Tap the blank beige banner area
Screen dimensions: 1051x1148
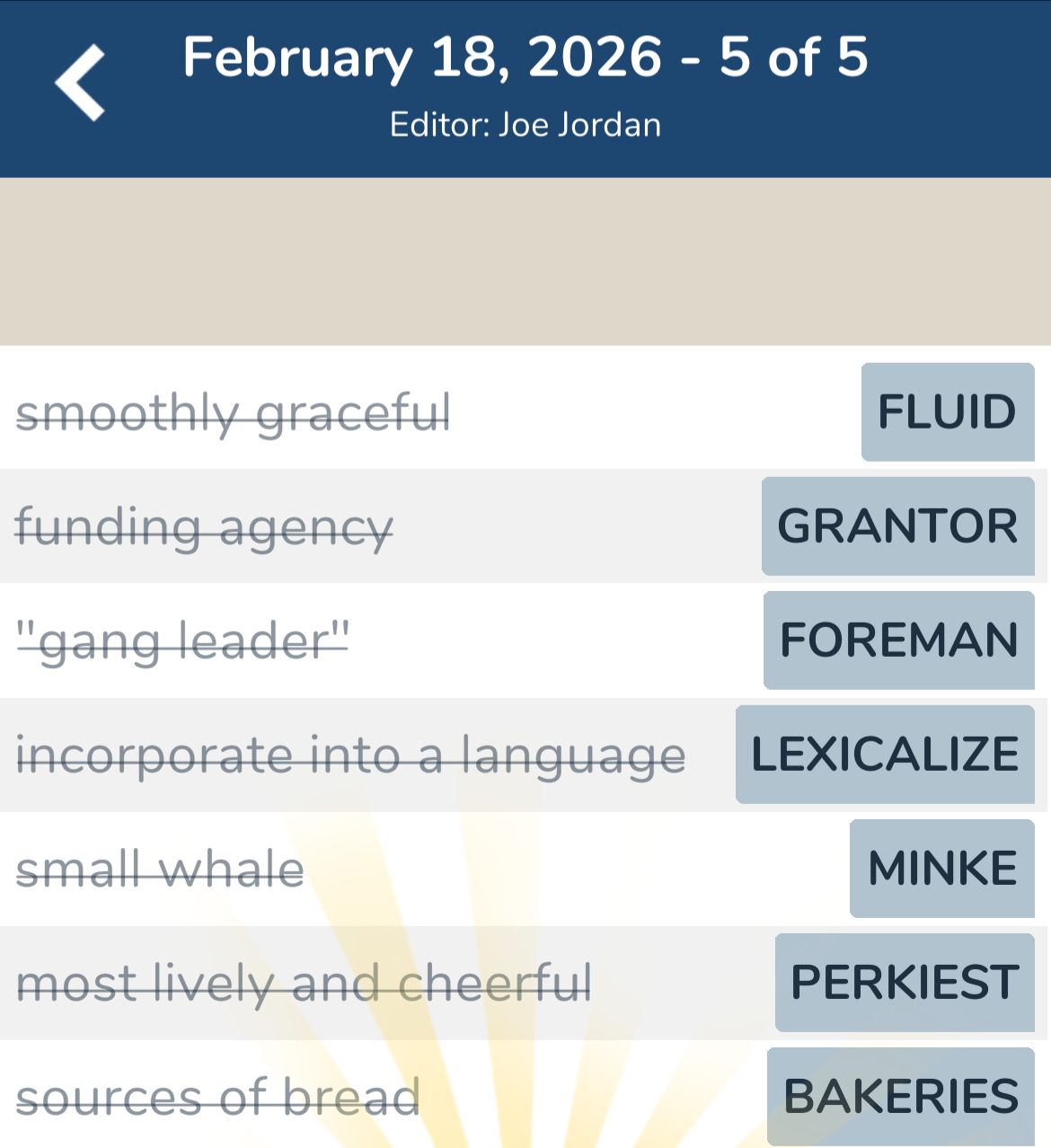click(525, 261)
